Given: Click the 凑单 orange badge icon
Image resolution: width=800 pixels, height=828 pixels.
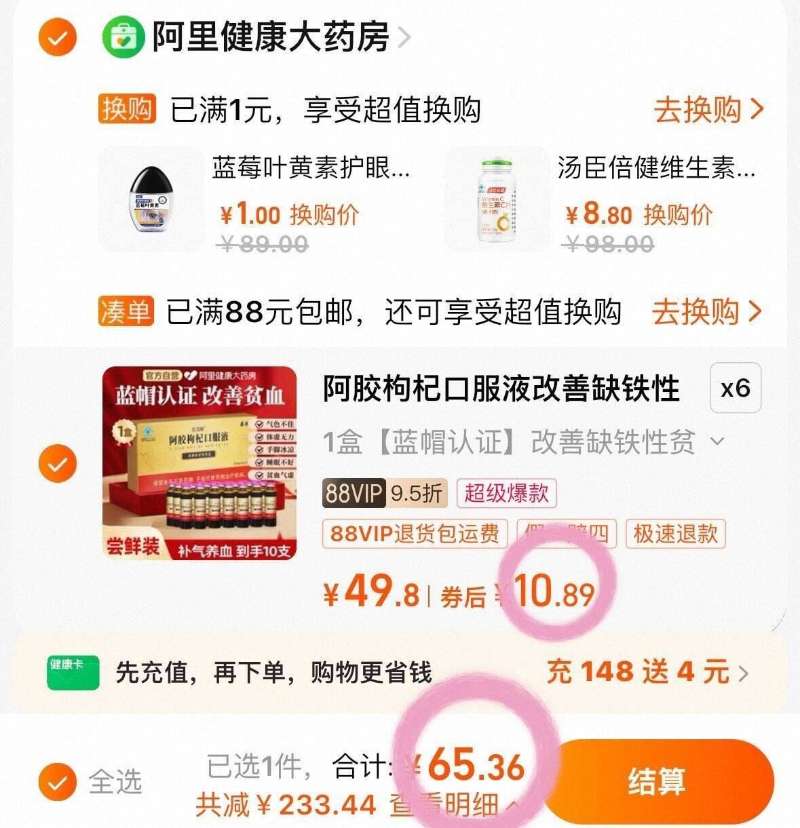Looking at the screenshot, I should [125, 311].
